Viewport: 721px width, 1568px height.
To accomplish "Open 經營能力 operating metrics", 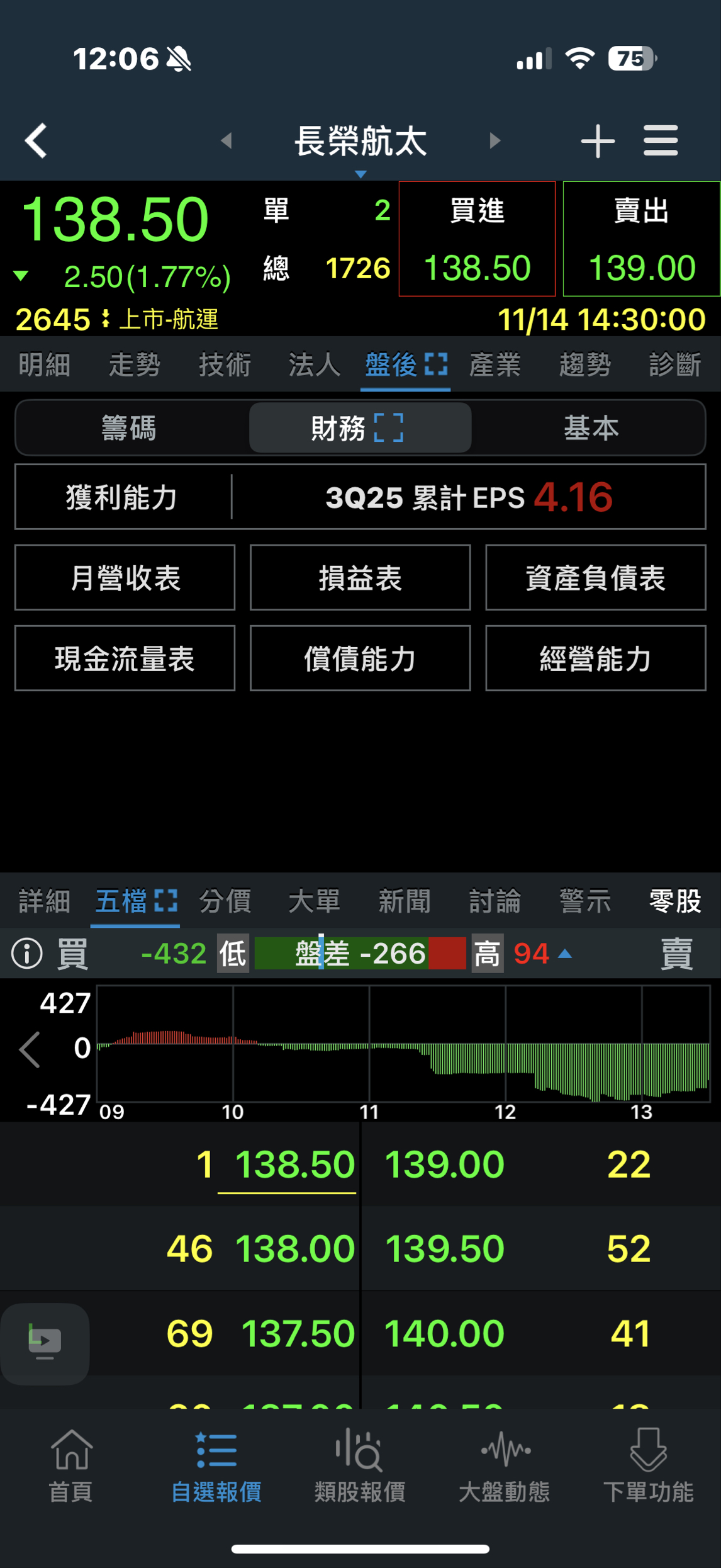I will tap(595, 658).
